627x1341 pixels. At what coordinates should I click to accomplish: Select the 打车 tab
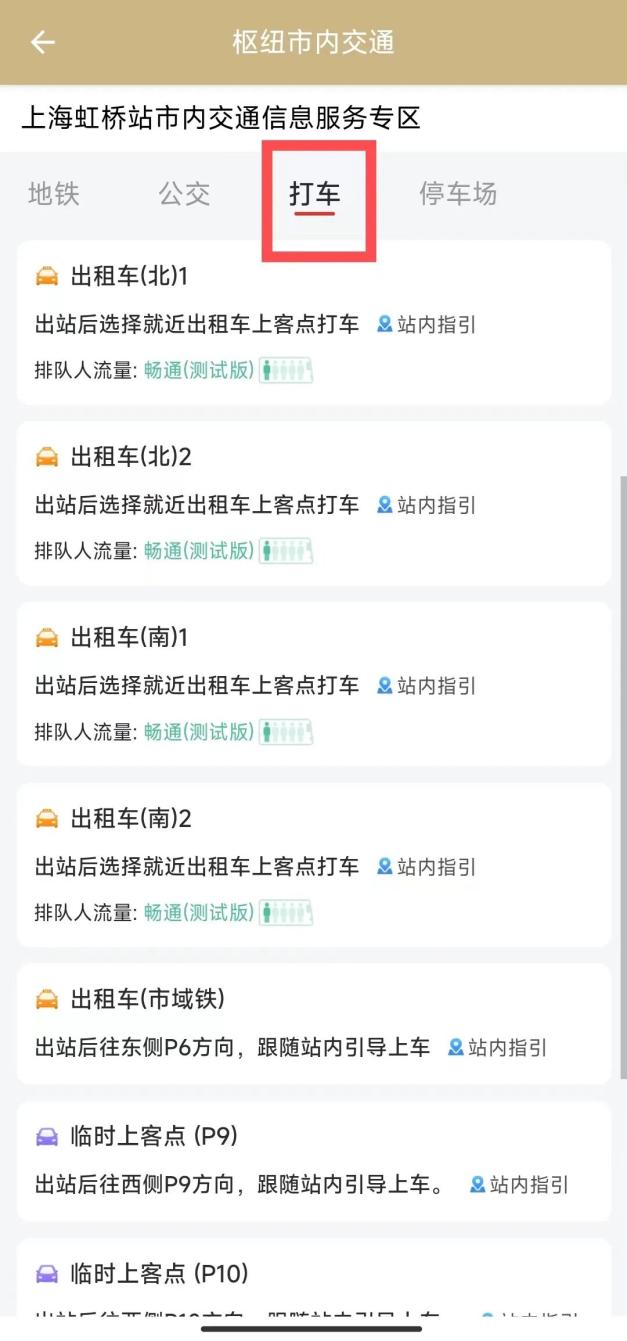[x=315, y=194]
